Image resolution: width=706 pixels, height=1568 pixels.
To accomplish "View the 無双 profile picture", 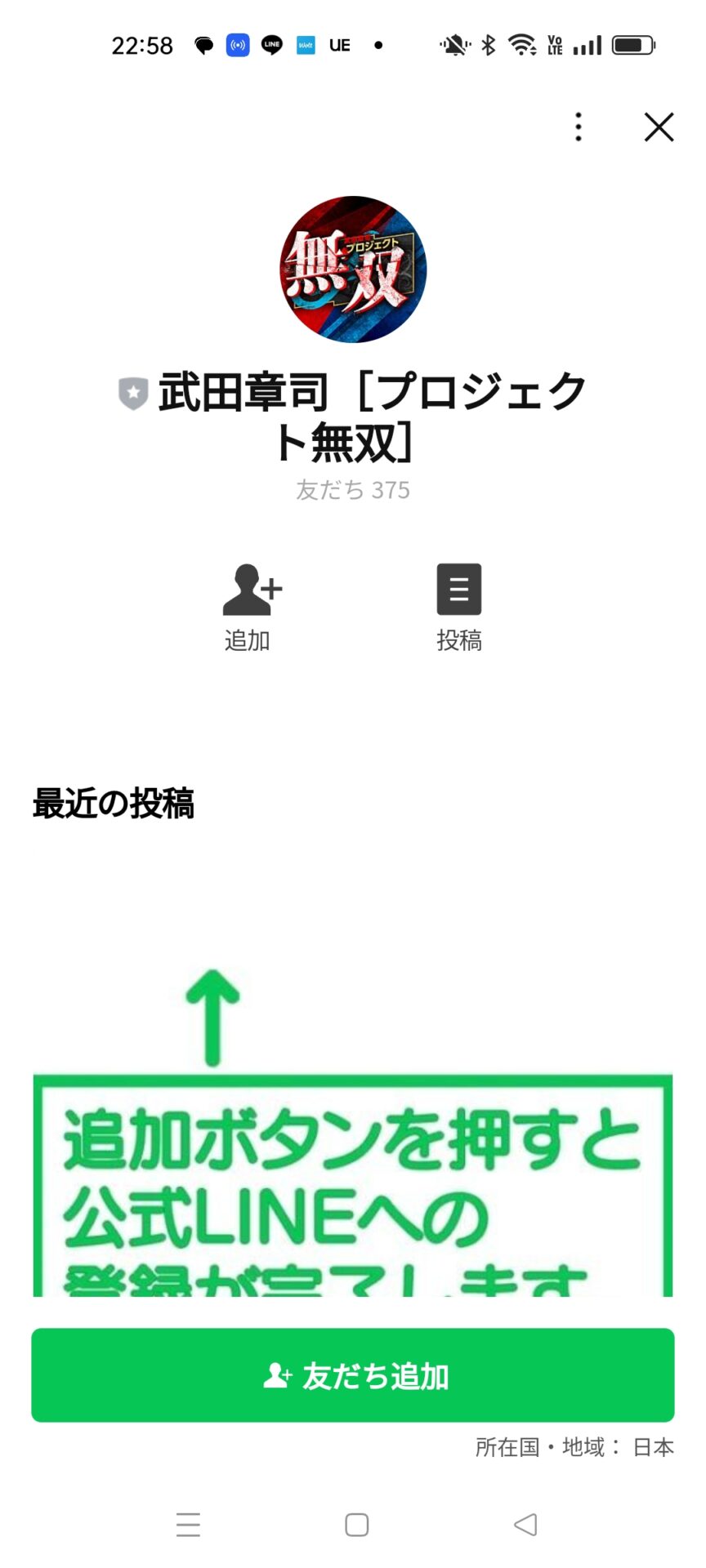I will [x=353, y=269].
